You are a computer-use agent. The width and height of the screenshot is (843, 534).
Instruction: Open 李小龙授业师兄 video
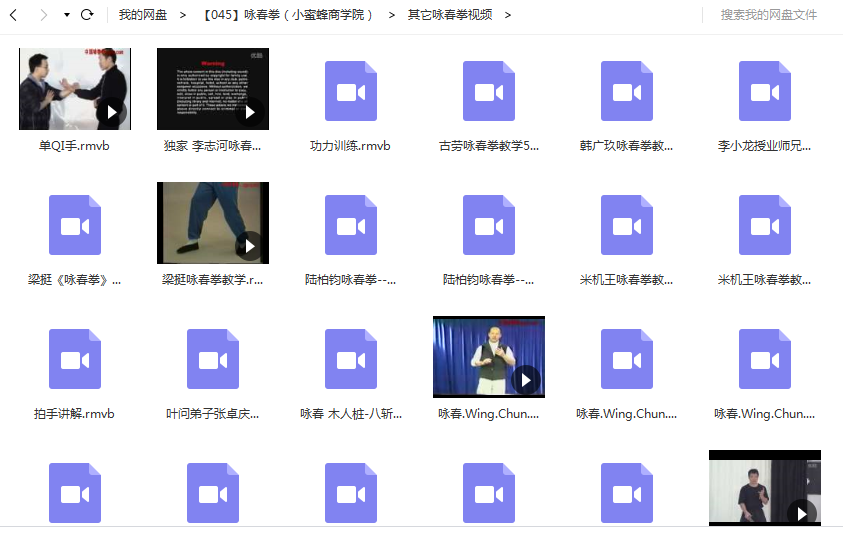764,92
